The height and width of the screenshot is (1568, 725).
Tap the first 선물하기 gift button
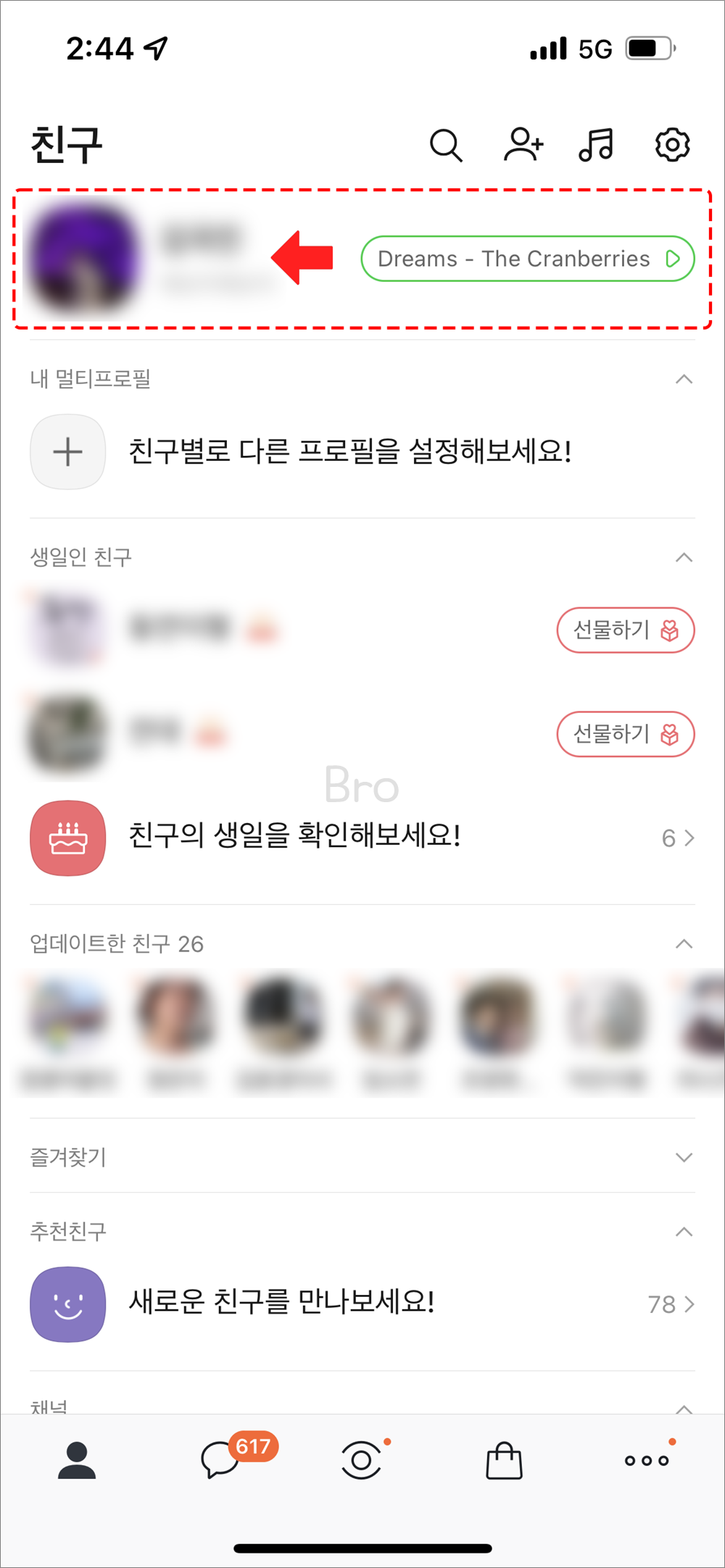[625, 630]
